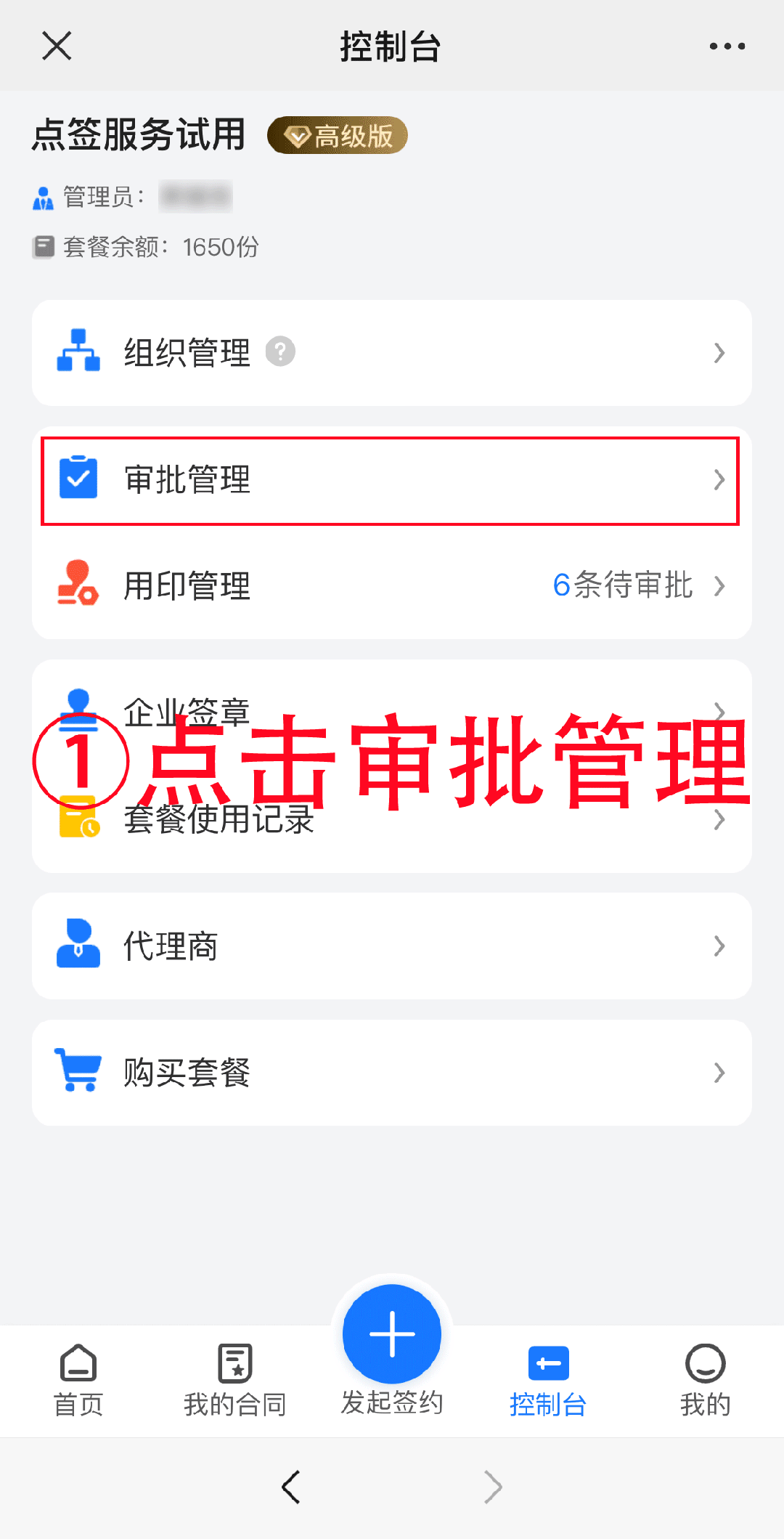Open 代理商 row

pos(391,946)
